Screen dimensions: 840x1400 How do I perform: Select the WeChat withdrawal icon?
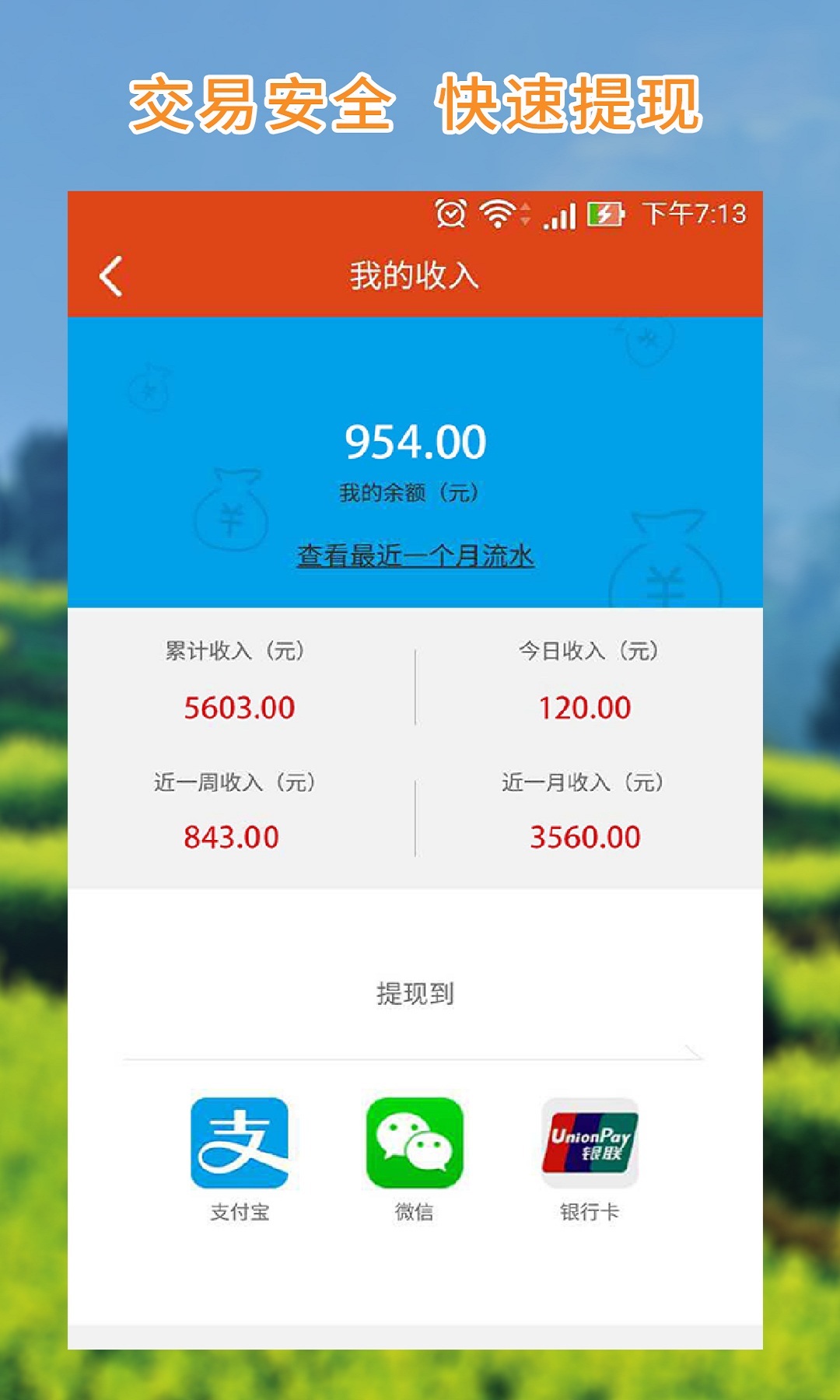414,1141
